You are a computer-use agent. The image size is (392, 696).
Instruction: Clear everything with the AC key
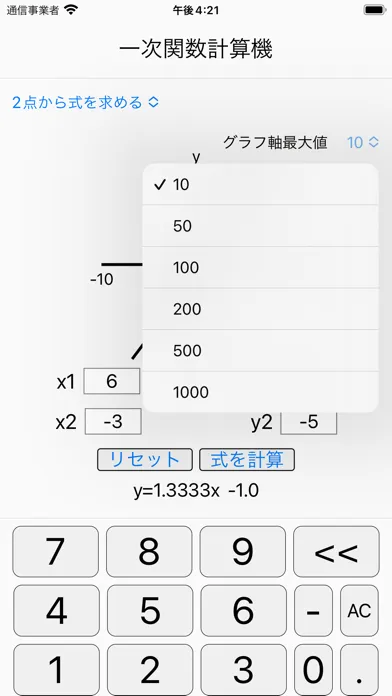tap(360, 611)
